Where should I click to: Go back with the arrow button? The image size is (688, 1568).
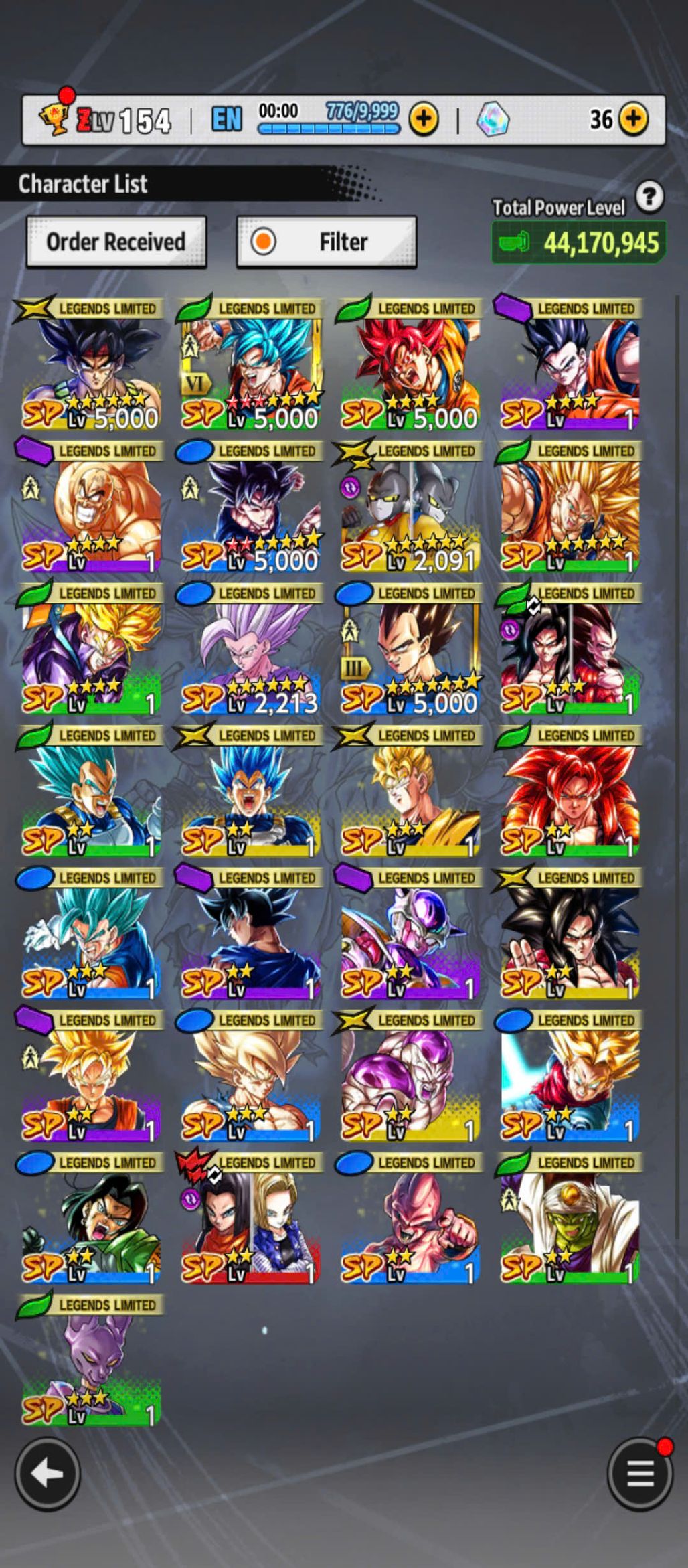[x=48, y=1474]
